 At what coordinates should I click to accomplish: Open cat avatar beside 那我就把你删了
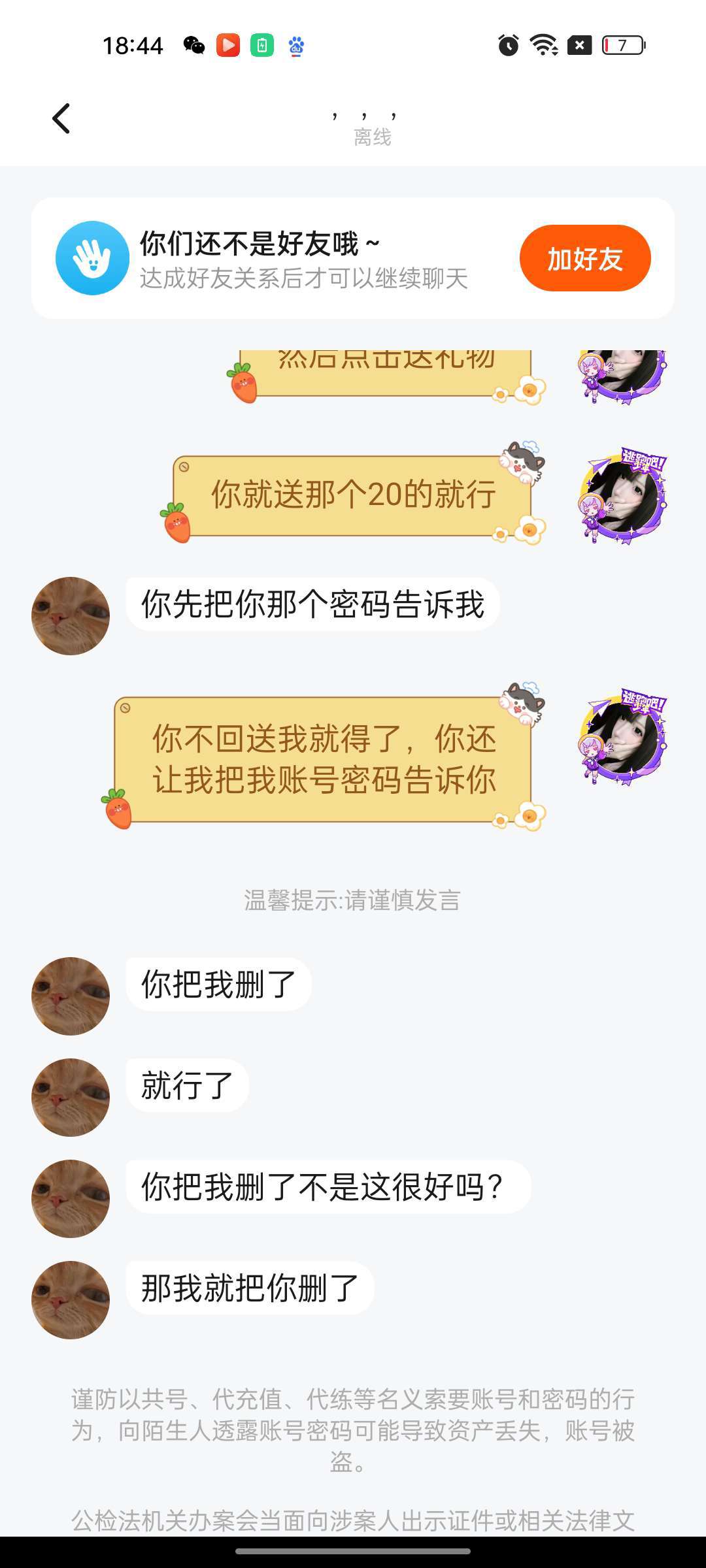coord(71,1300)
